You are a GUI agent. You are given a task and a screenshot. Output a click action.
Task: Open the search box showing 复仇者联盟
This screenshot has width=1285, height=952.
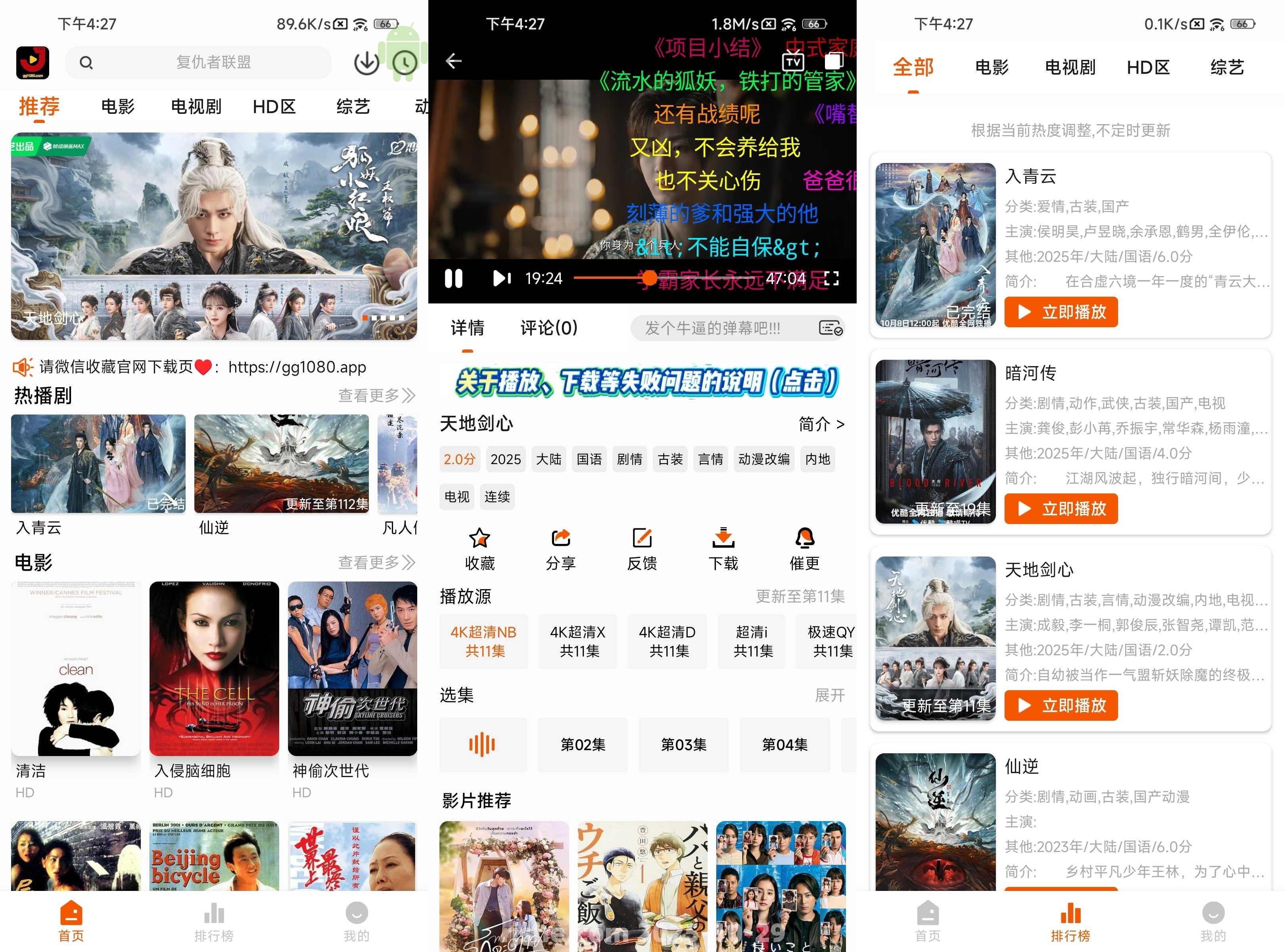tap(199, 62)
